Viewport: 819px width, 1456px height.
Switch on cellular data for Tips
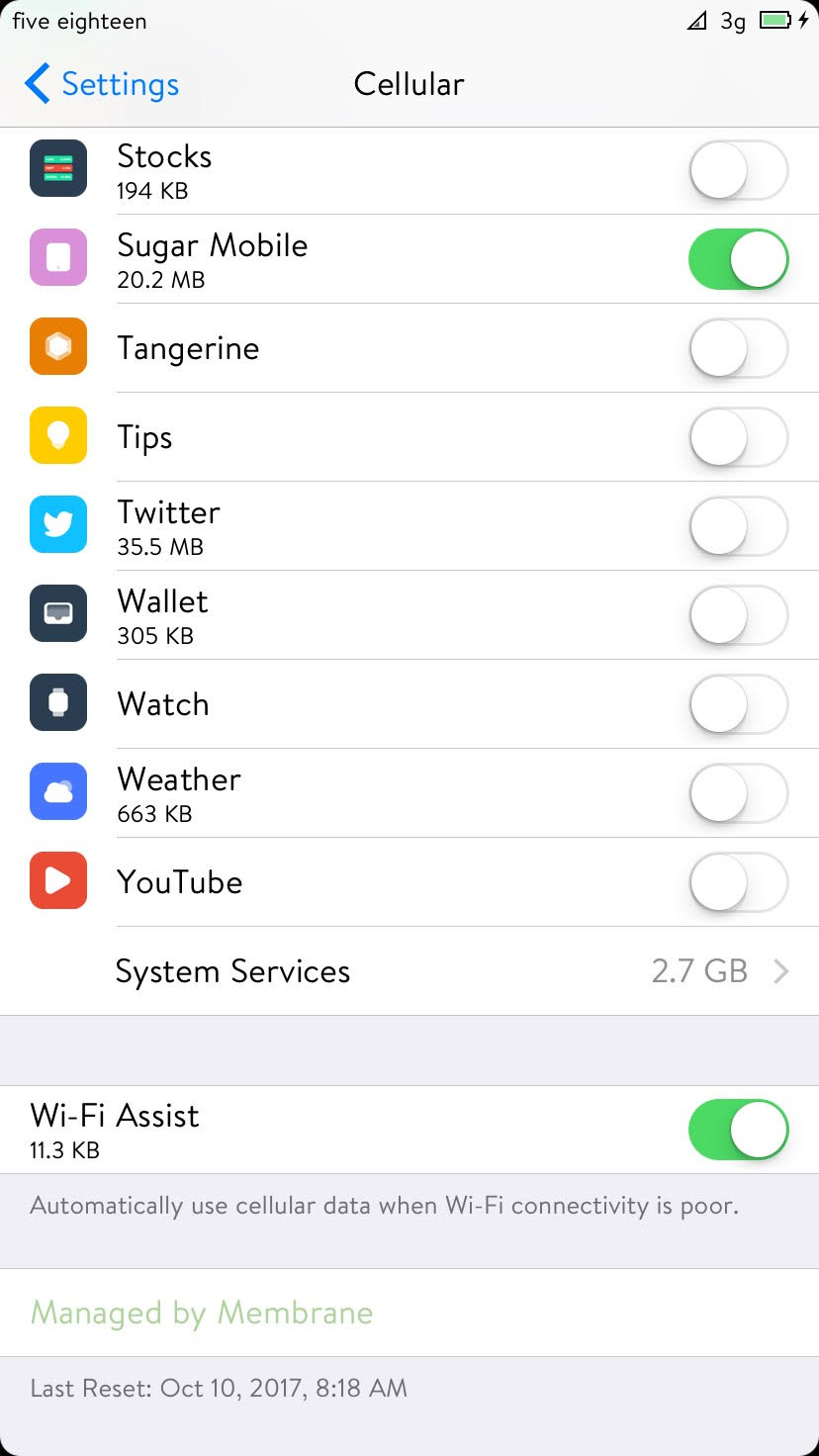[738, 437]
